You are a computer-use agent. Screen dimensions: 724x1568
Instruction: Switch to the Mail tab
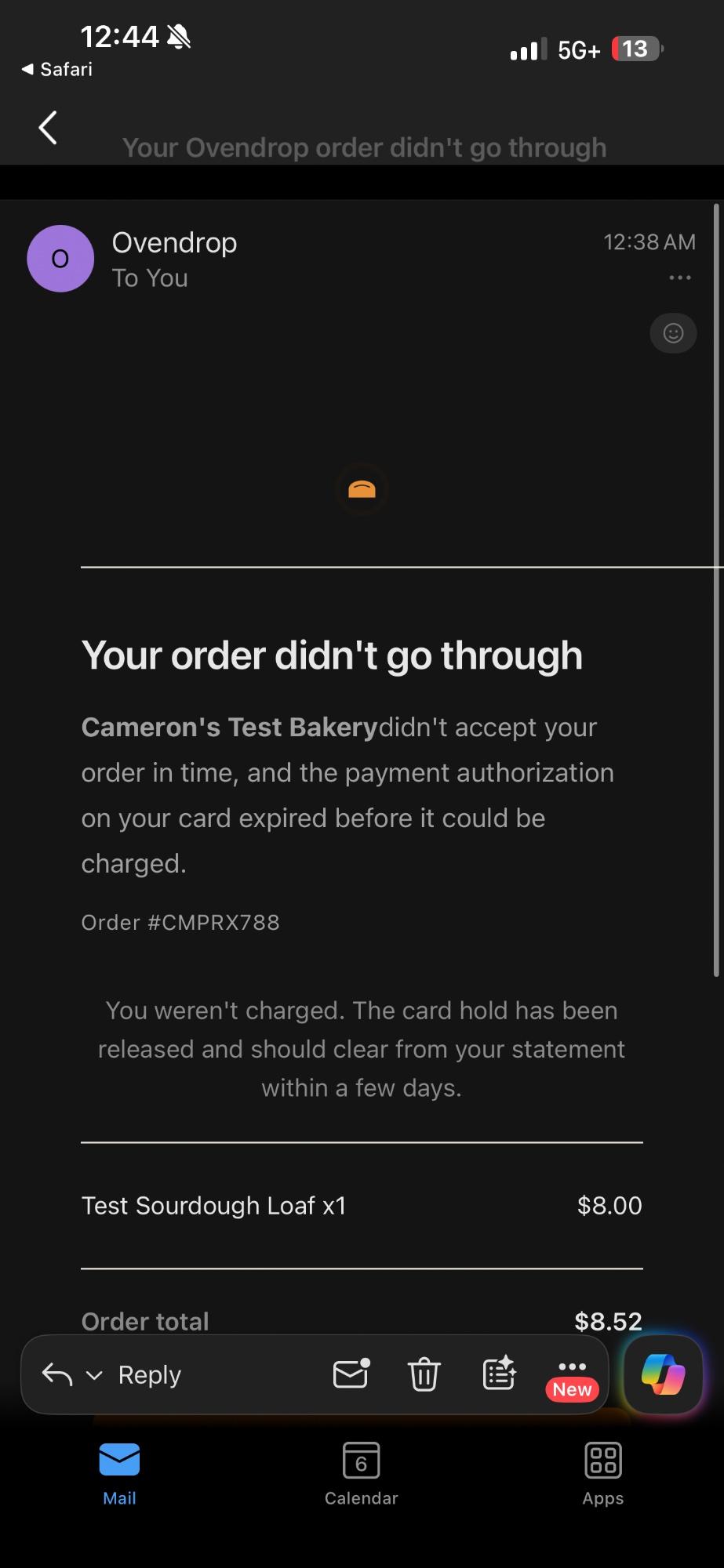pos(119,1474)
